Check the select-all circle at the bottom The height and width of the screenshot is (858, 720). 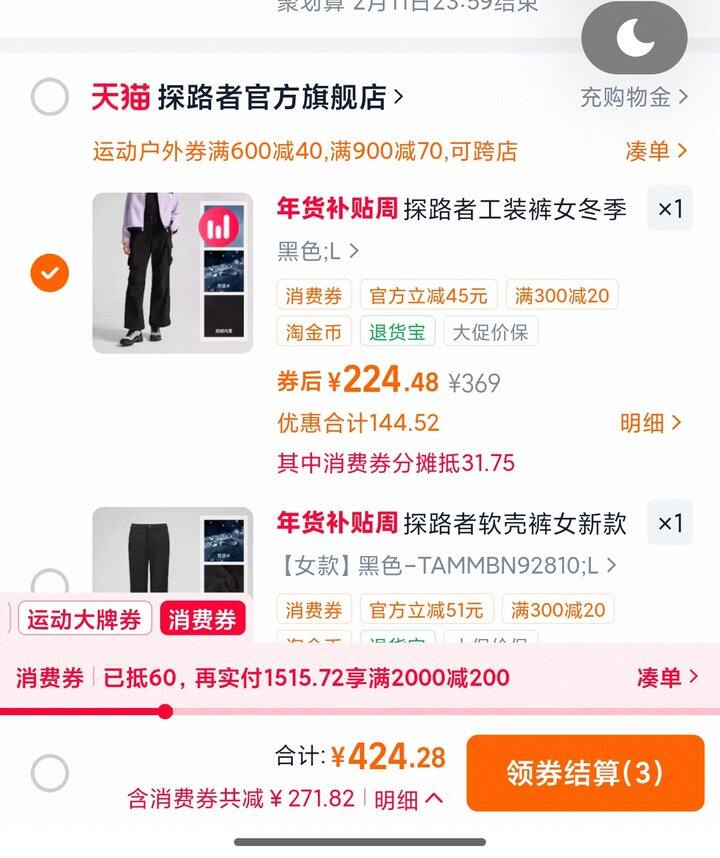click(49, 773)
